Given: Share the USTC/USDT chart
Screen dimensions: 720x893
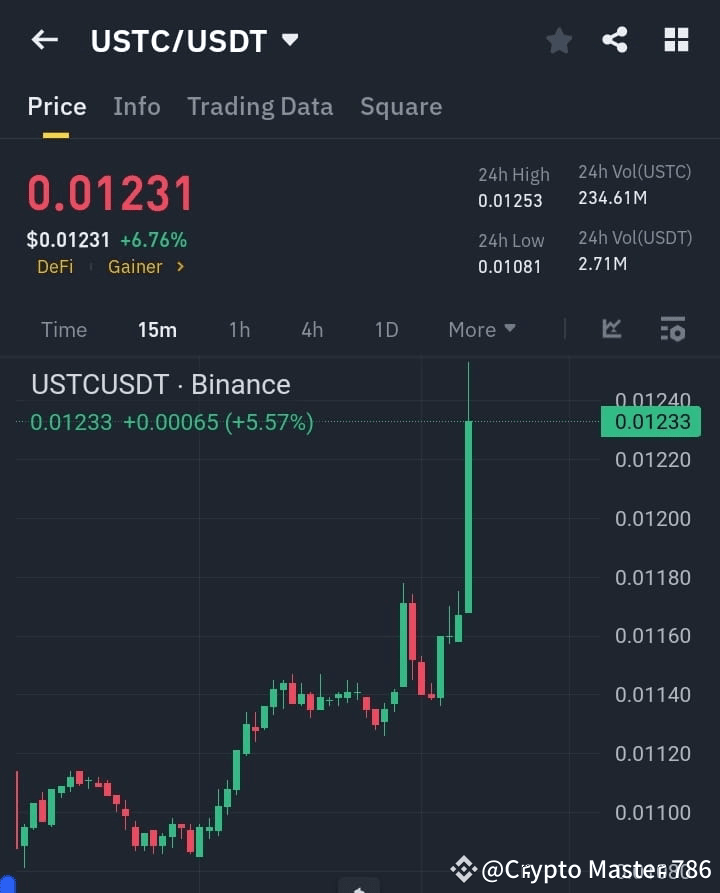Looking at the screenshot, I should click(615, 40).
